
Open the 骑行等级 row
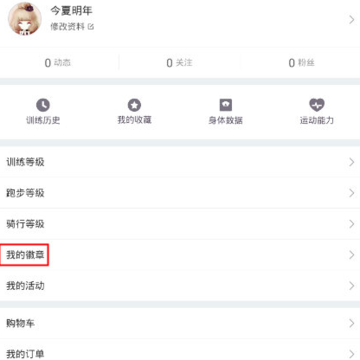tap(180, 224)
